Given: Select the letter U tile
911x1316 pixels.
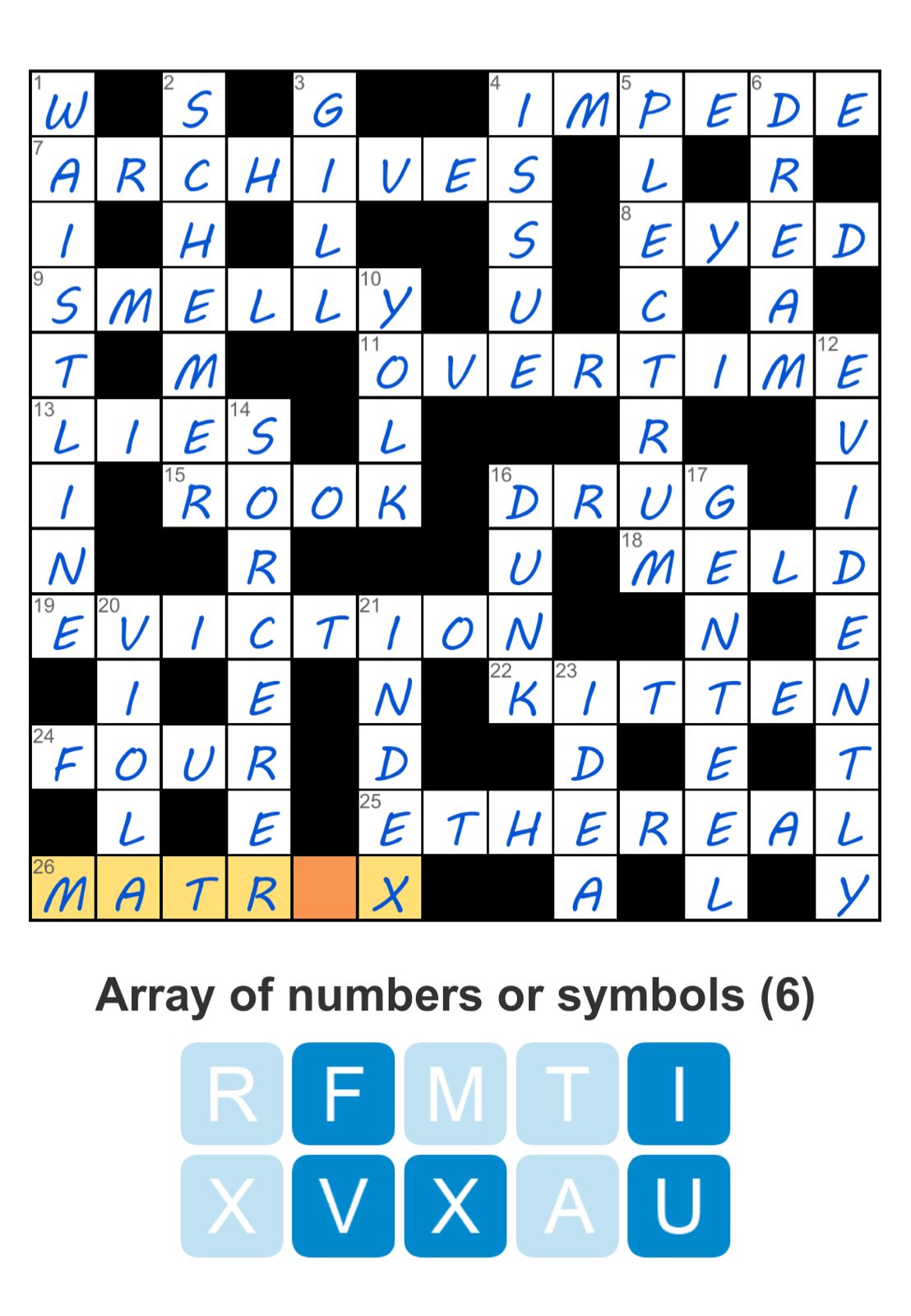Looking at the screenshot, I should (678, 1205).
